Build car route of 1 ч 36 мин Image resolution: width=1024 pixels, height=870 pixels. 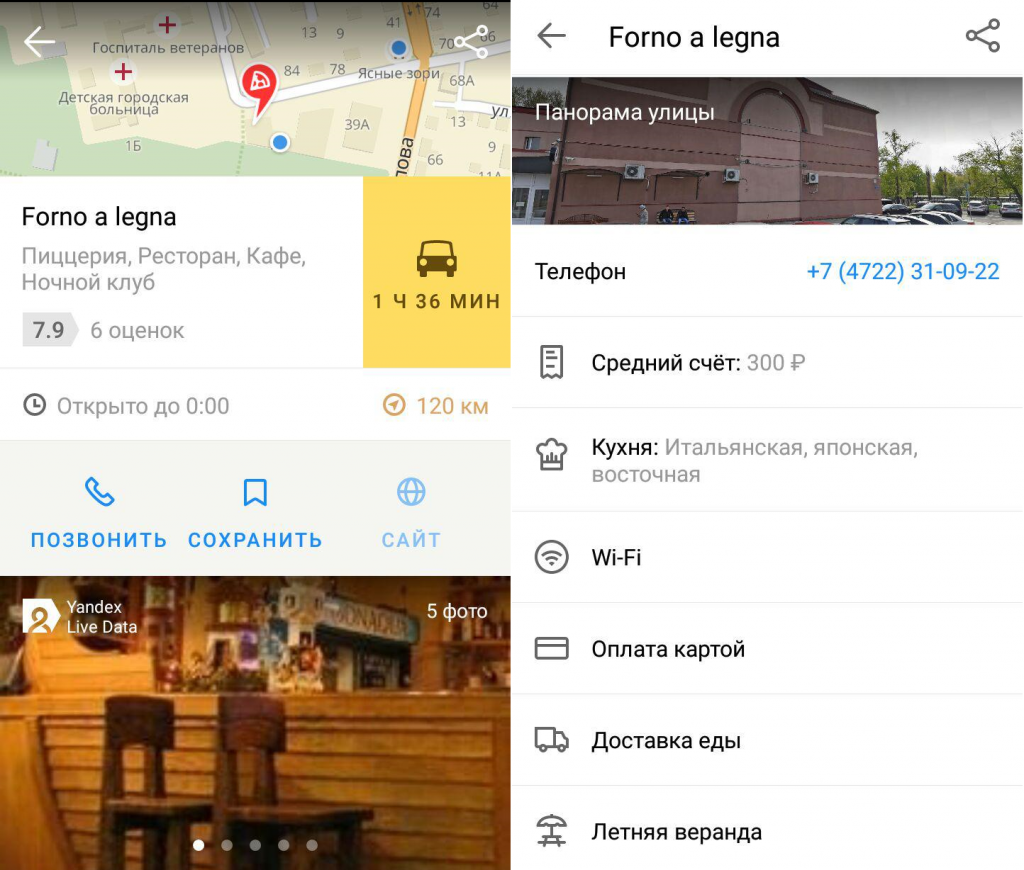coord(436,272)
